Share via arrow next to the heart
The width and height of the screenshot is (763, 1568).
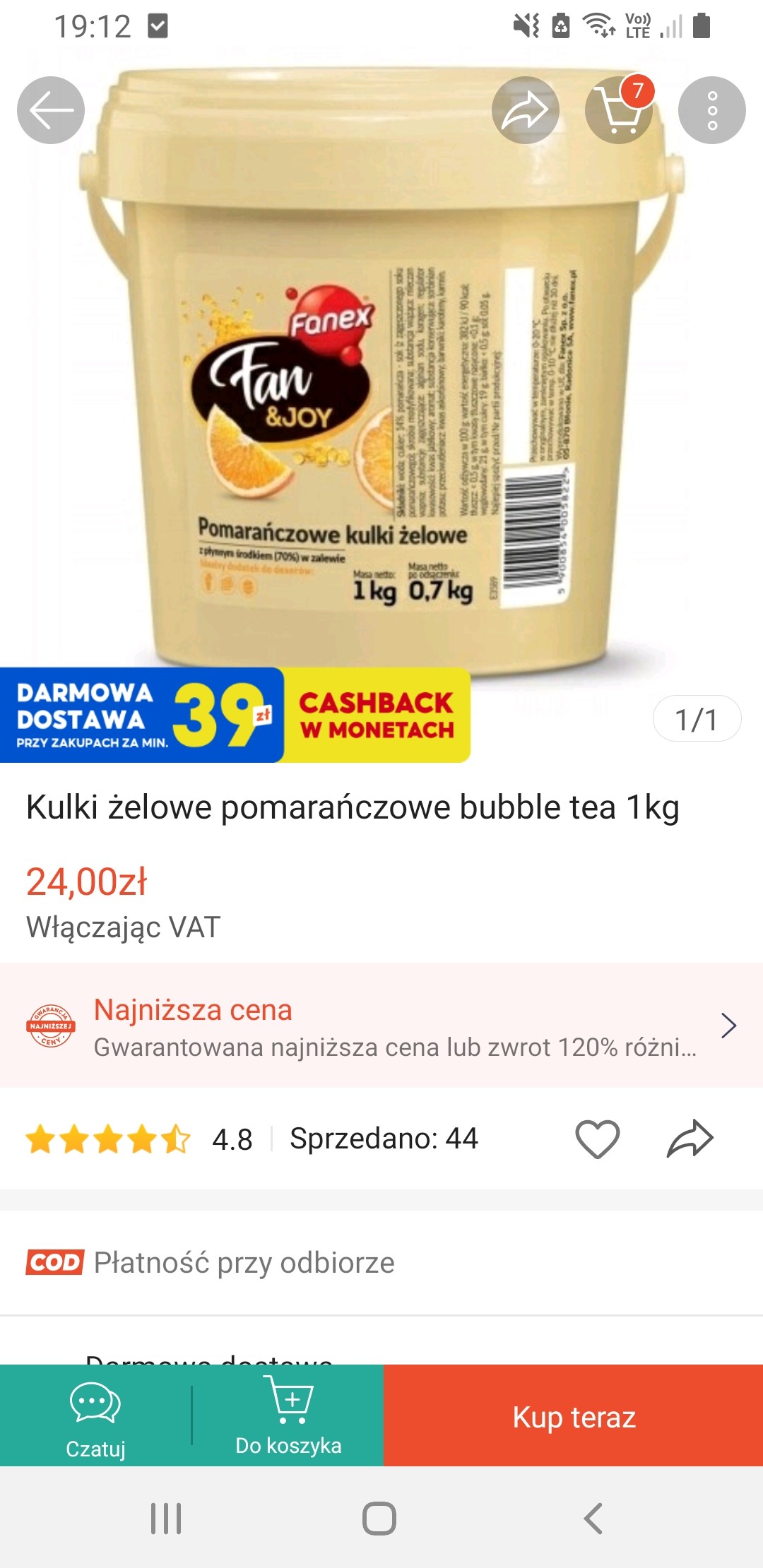[690, 1139]
